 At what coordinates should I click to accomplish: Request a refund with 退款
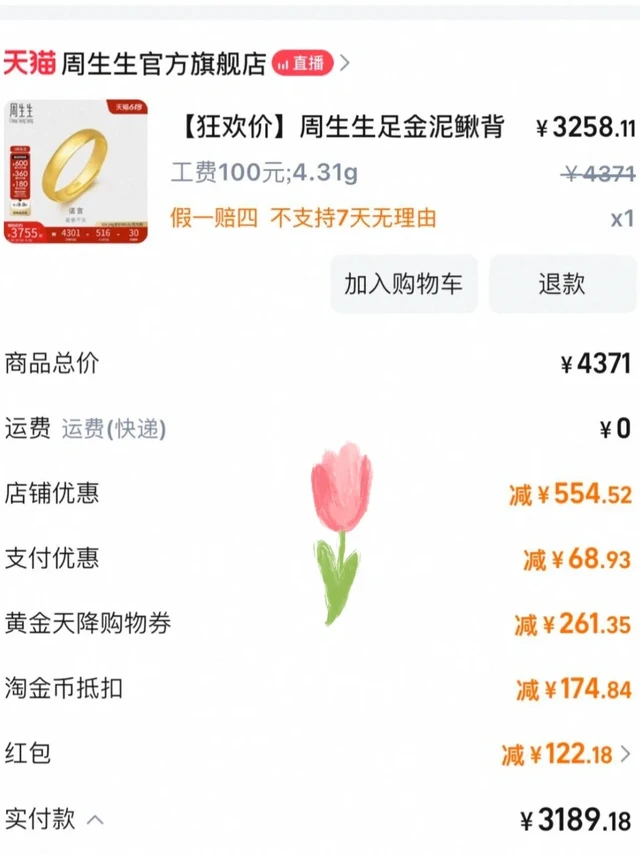562,284
